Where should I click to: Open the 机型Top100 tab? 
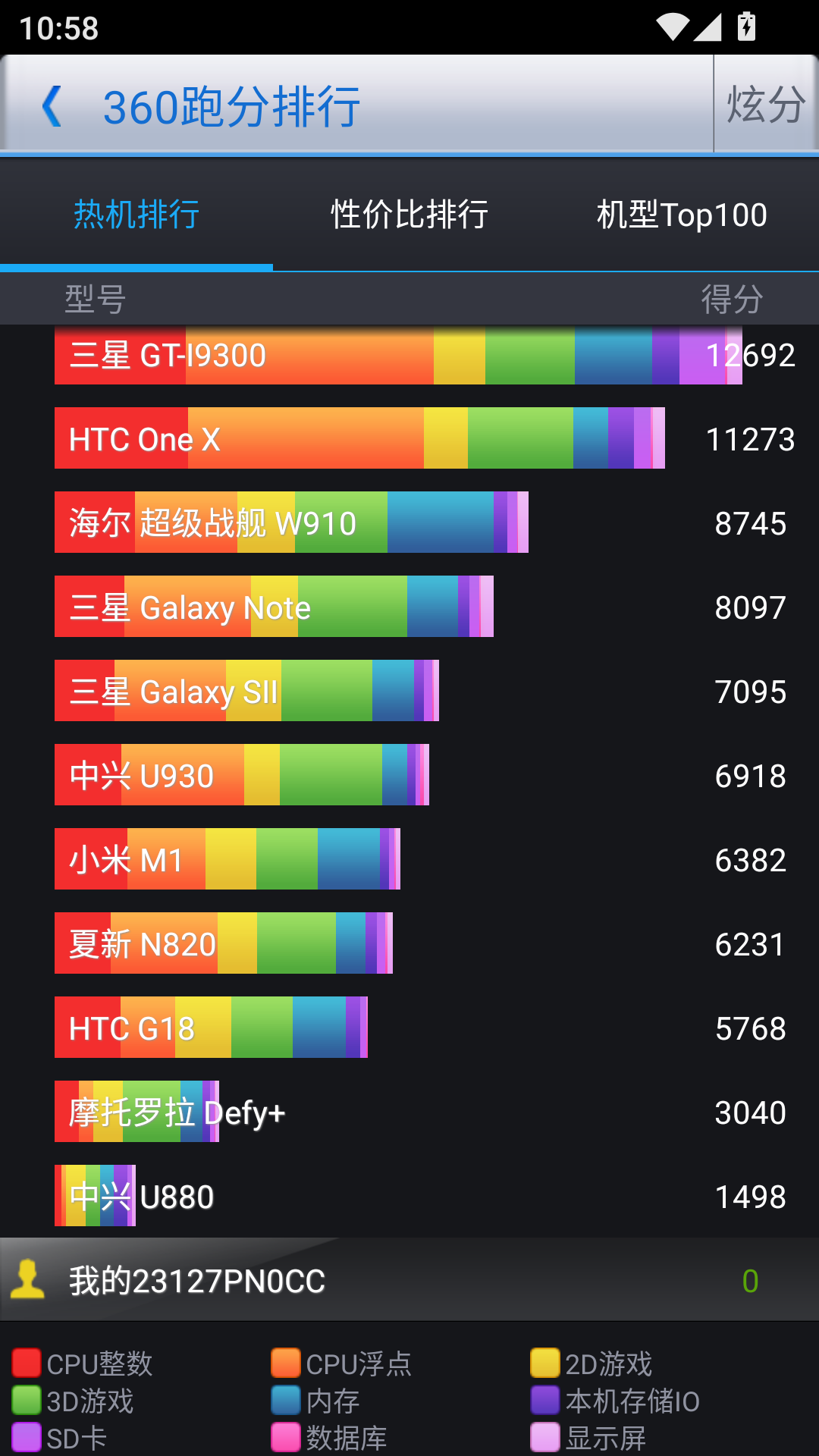point(680,215)
